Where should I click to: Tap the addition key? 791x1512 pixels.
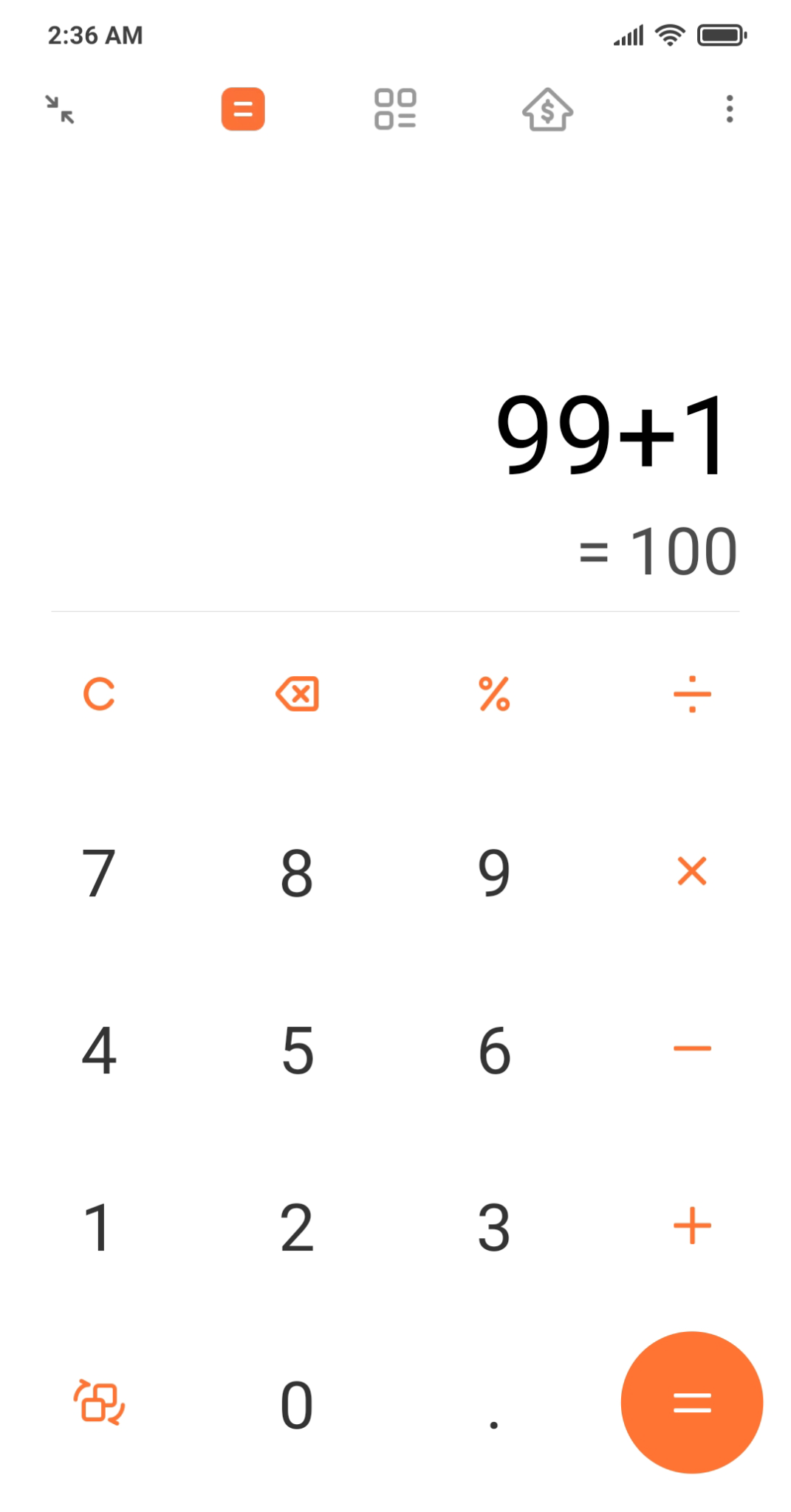[x=692, y=1224]
